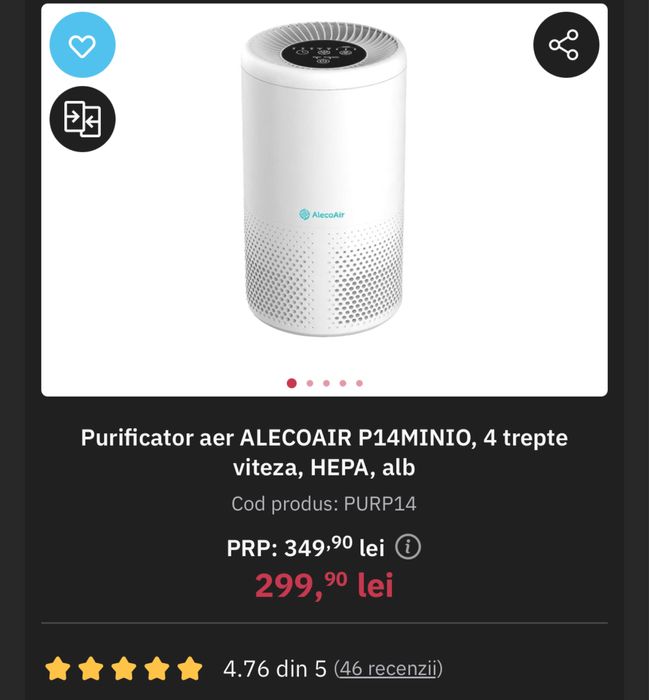The height and width of the screenshot is (700, 649).
Task: Share this air purifier product
Action: click(566, 45)
